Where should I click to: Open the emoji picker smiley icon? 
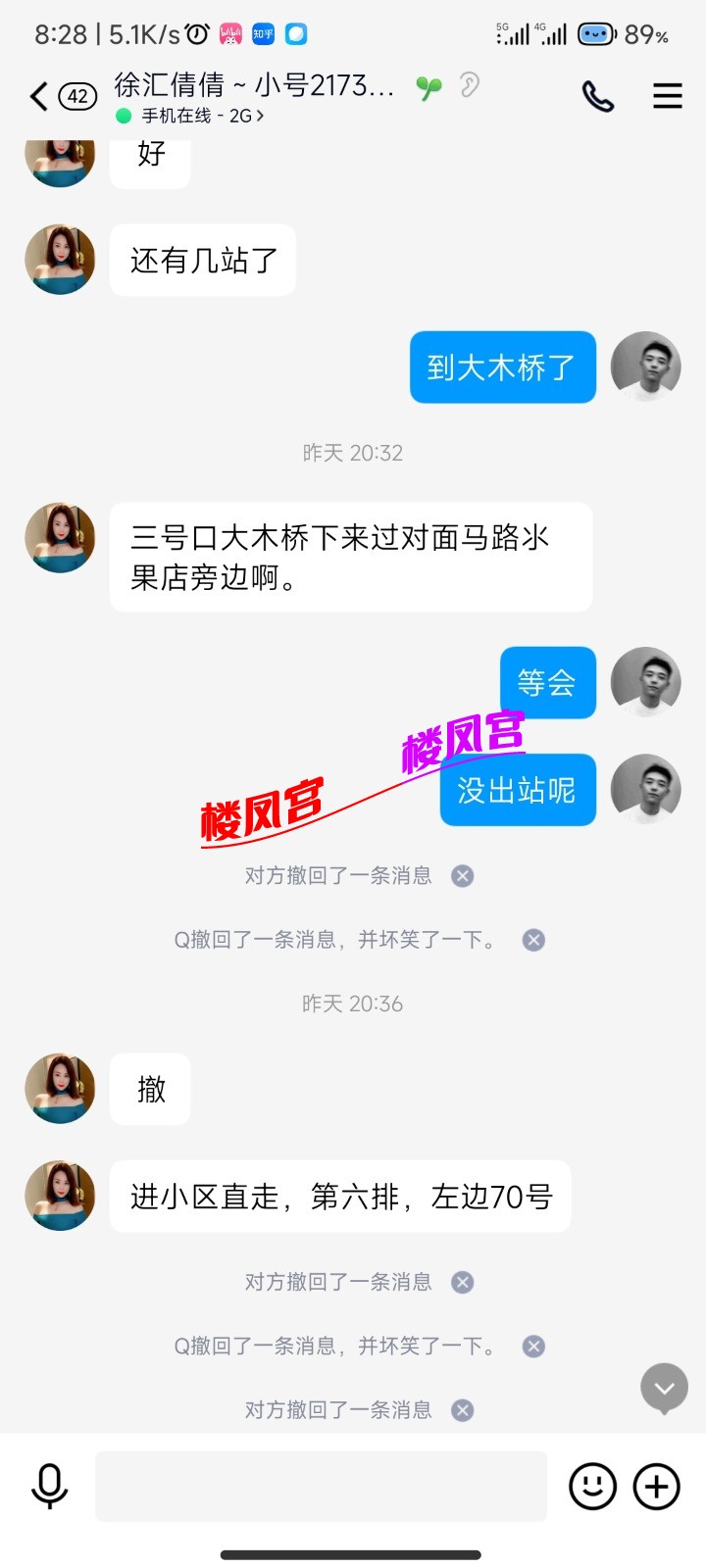coord(592,1486)
